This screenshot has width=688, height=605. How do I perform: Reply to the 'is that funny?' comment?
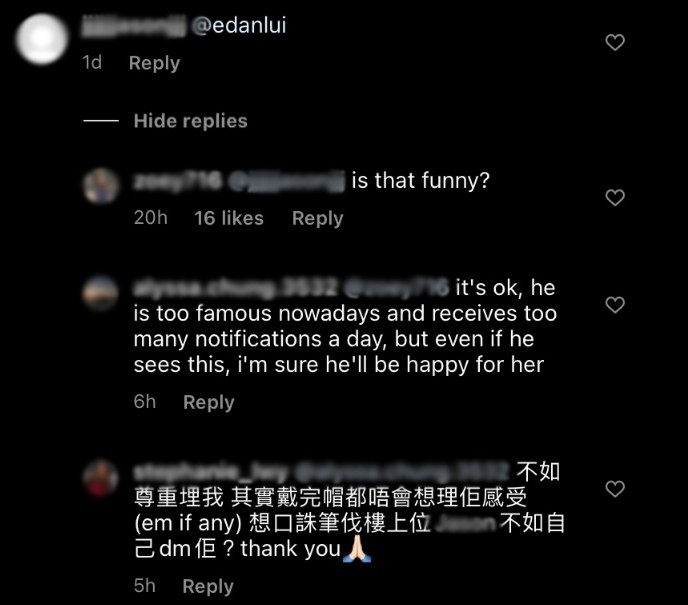pyautogui.click(x=317, y=218)
